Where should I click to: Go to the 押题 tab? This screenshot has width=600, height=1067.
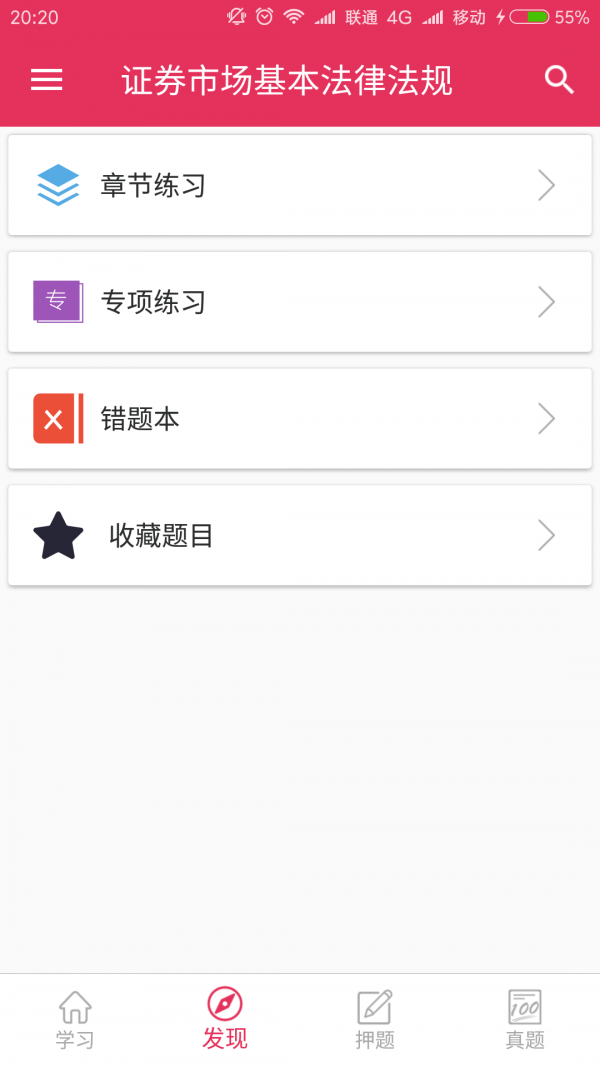[x=375, y=1019]
